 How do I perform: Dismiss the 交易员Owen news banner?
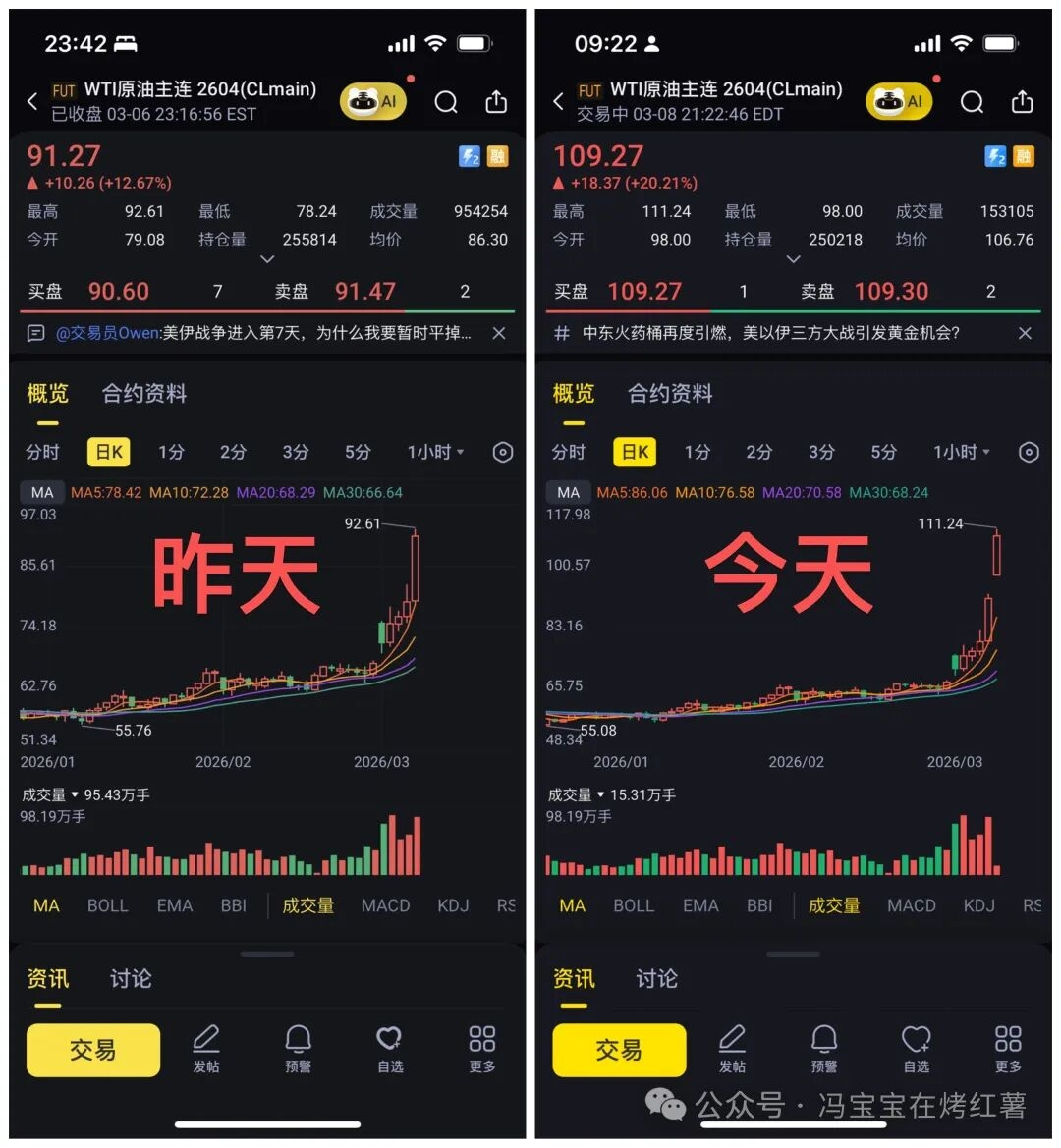(498, 333)
